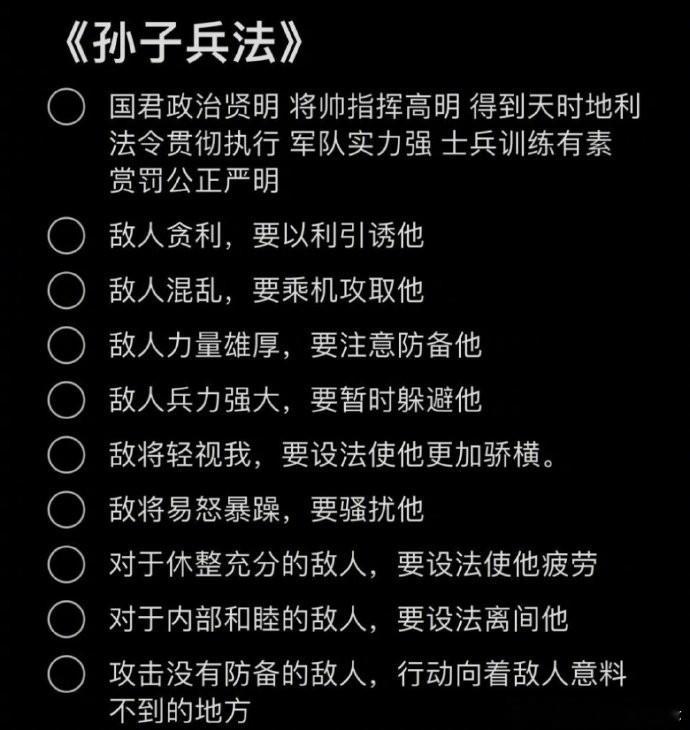Screen dimensions: 690x730
Task: Tick the 对于内部和睦的敌人 checkbox
Action: click(65, 620)
